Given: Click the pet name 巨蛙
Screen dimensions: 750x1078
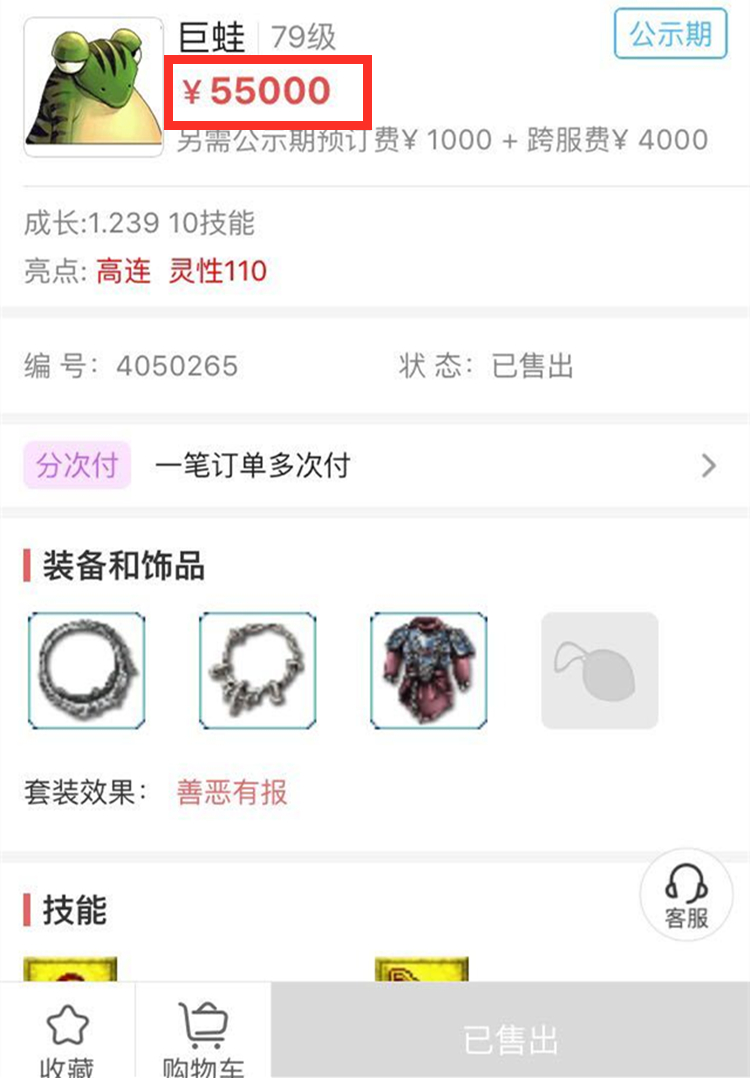Looking at the screenshot, I should 209,37.
